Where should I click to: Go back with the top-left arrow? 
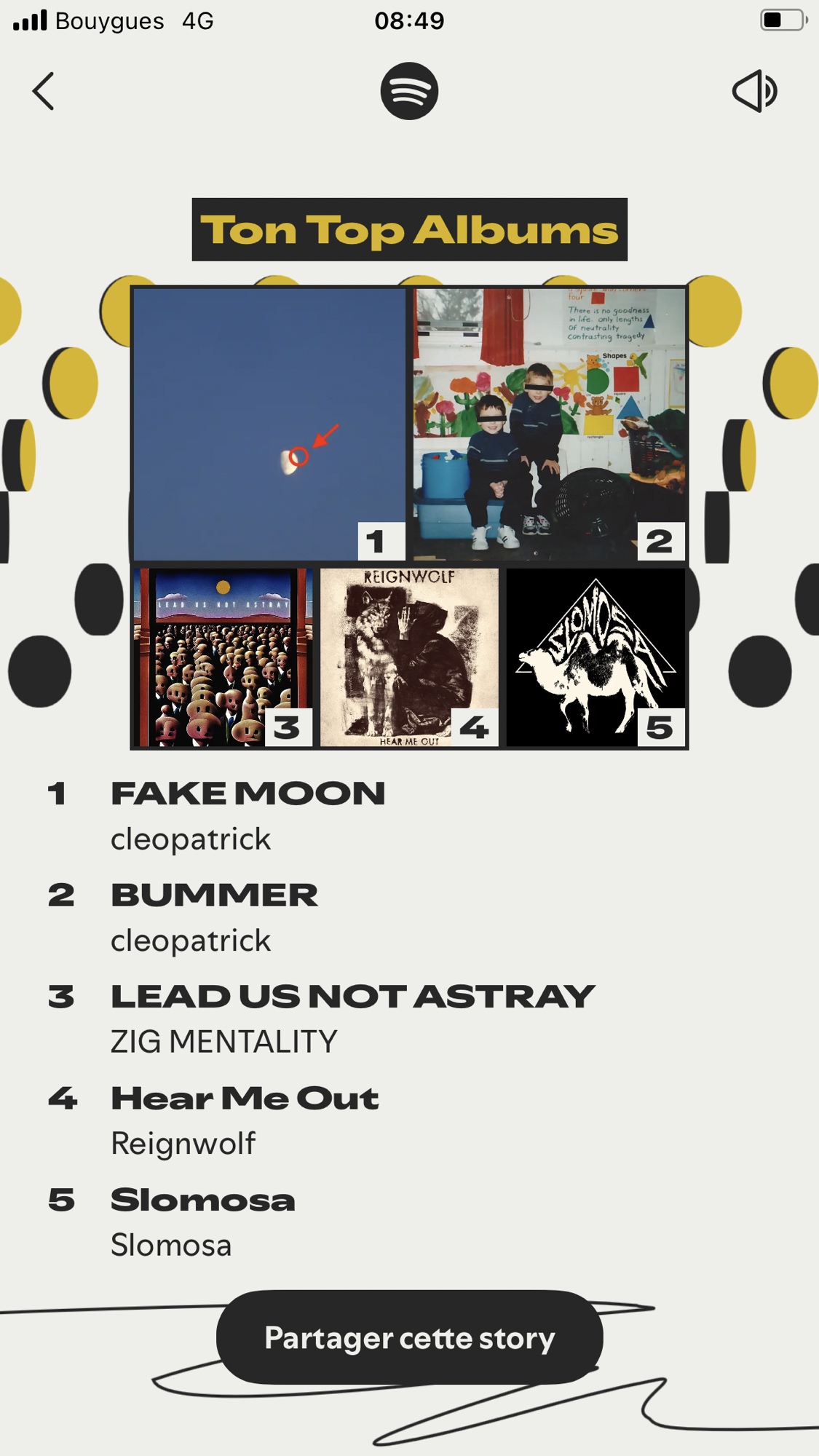pyautogui.click(x=44, y=91)
